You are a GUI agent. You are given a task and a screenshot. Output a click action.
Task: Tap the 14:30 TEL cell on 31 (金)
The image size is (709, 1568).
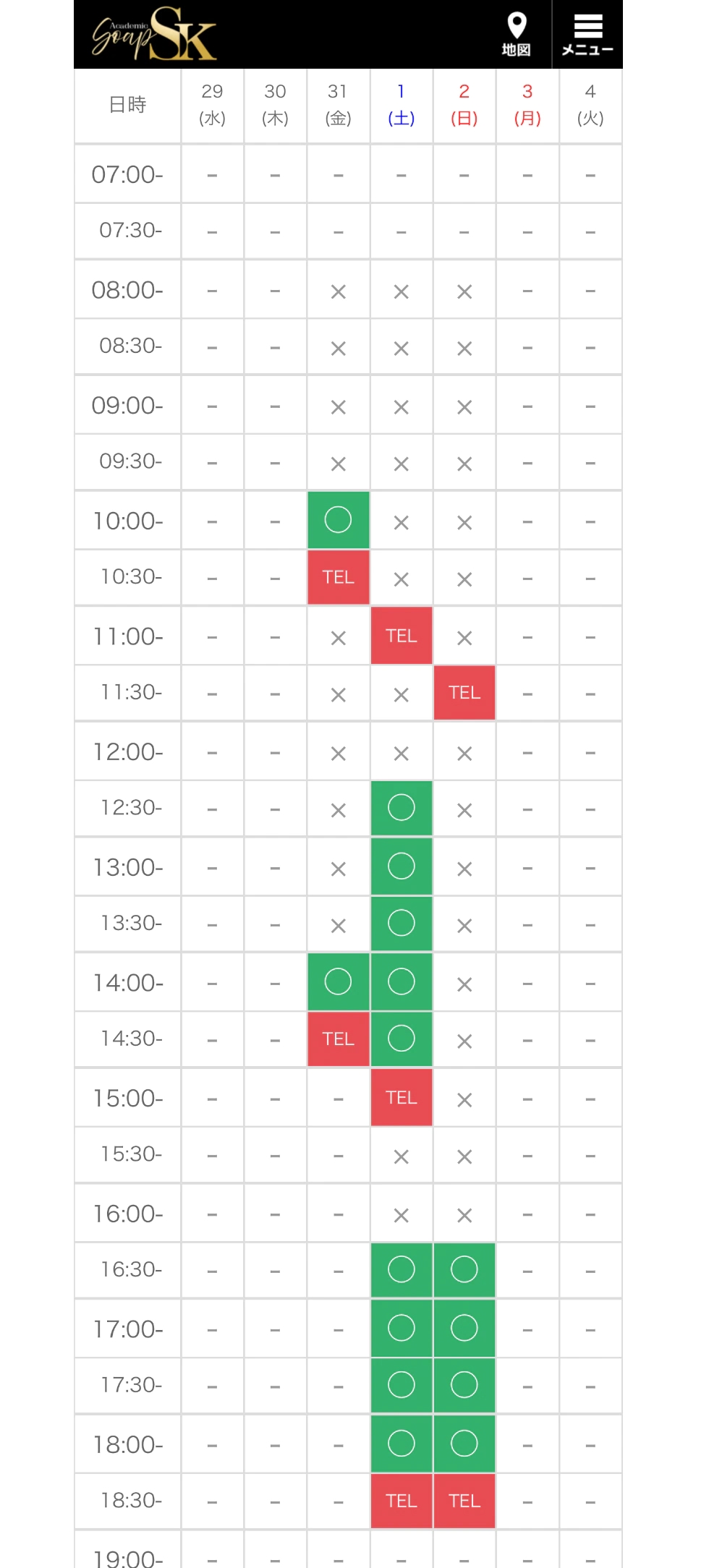tap(338, 1039)
